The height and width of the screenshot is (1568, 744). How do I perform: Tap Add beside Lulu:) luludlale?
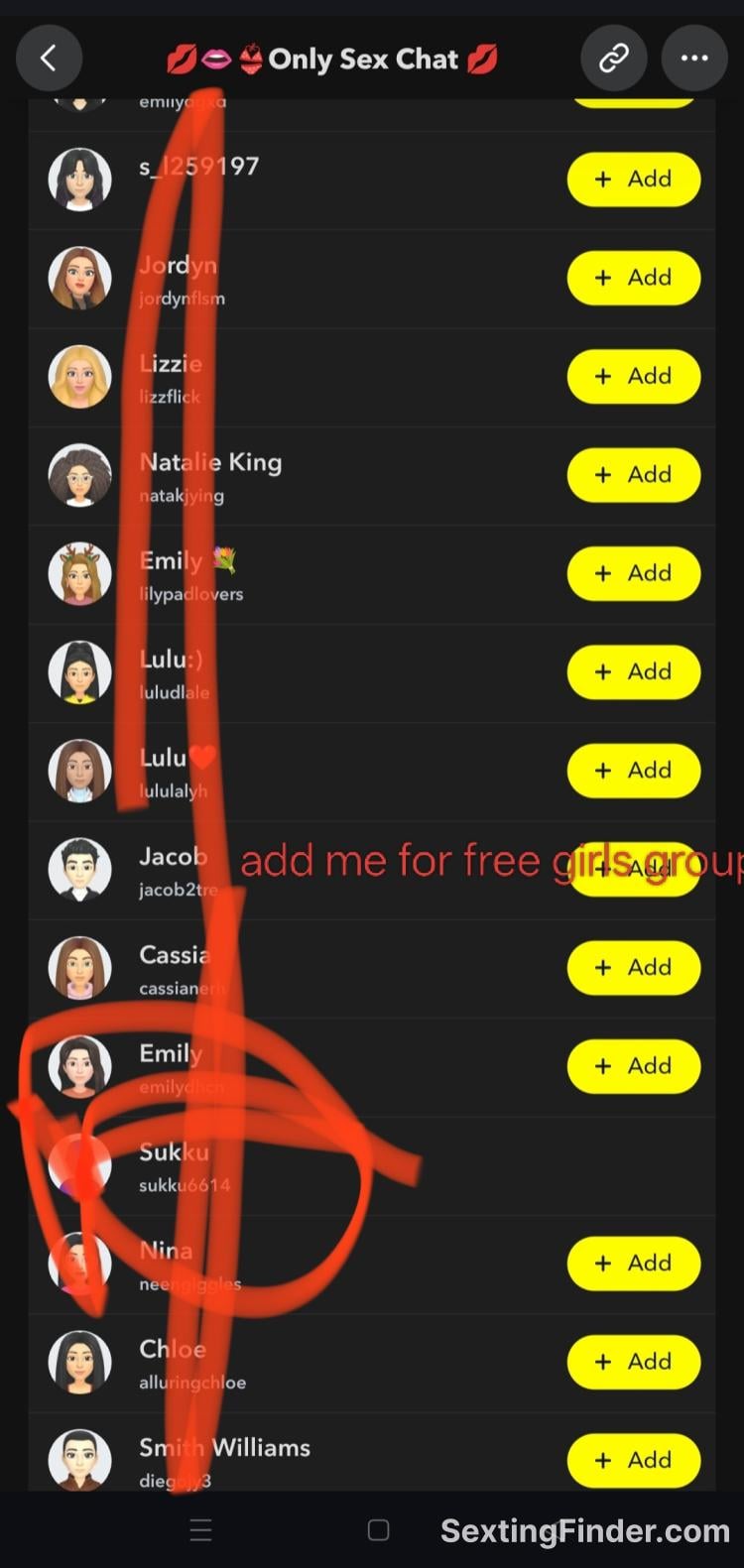point(633,671)
